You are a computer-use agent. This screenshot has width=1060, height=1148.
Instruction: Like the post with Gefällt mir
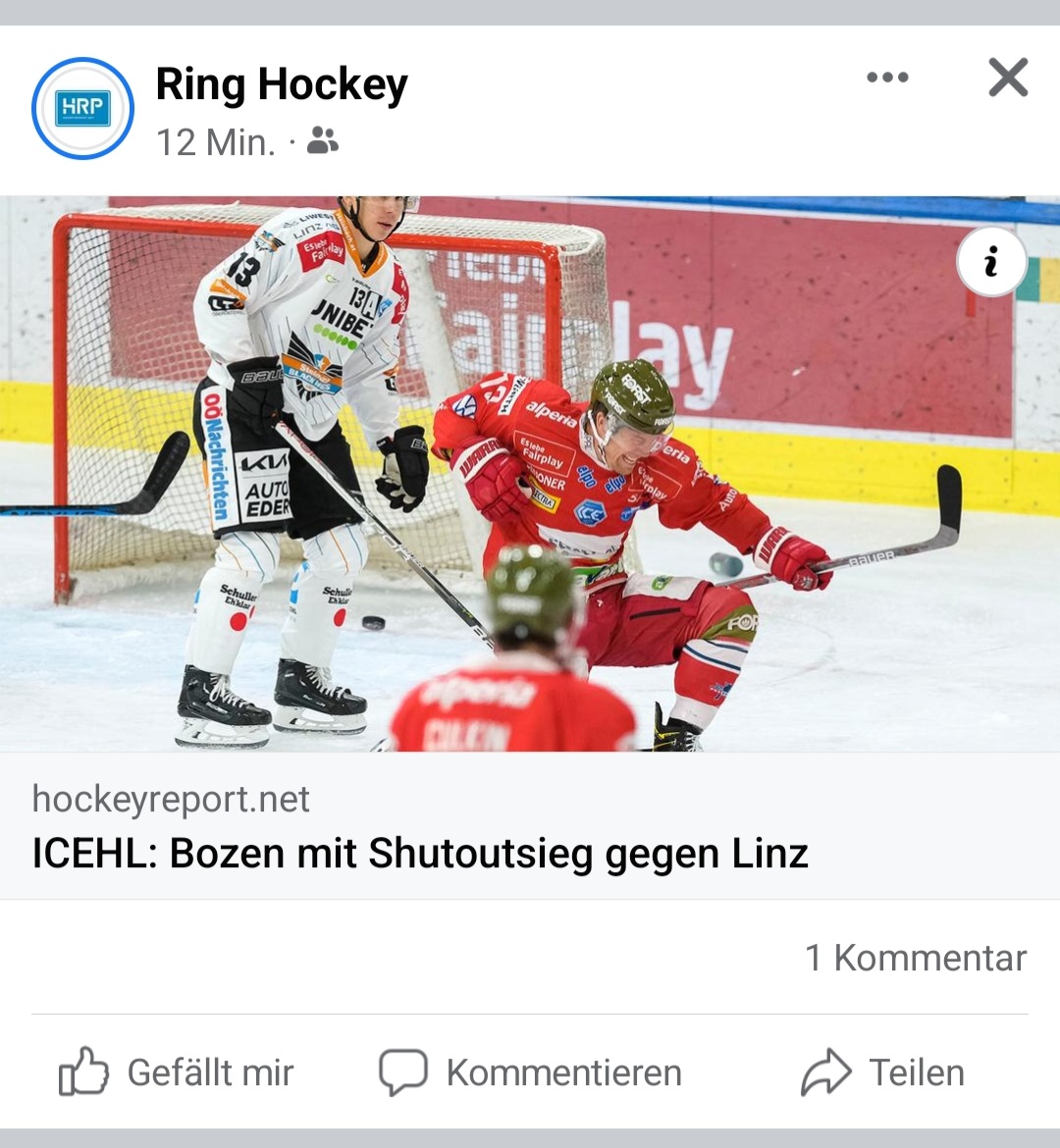(177, 1072)
